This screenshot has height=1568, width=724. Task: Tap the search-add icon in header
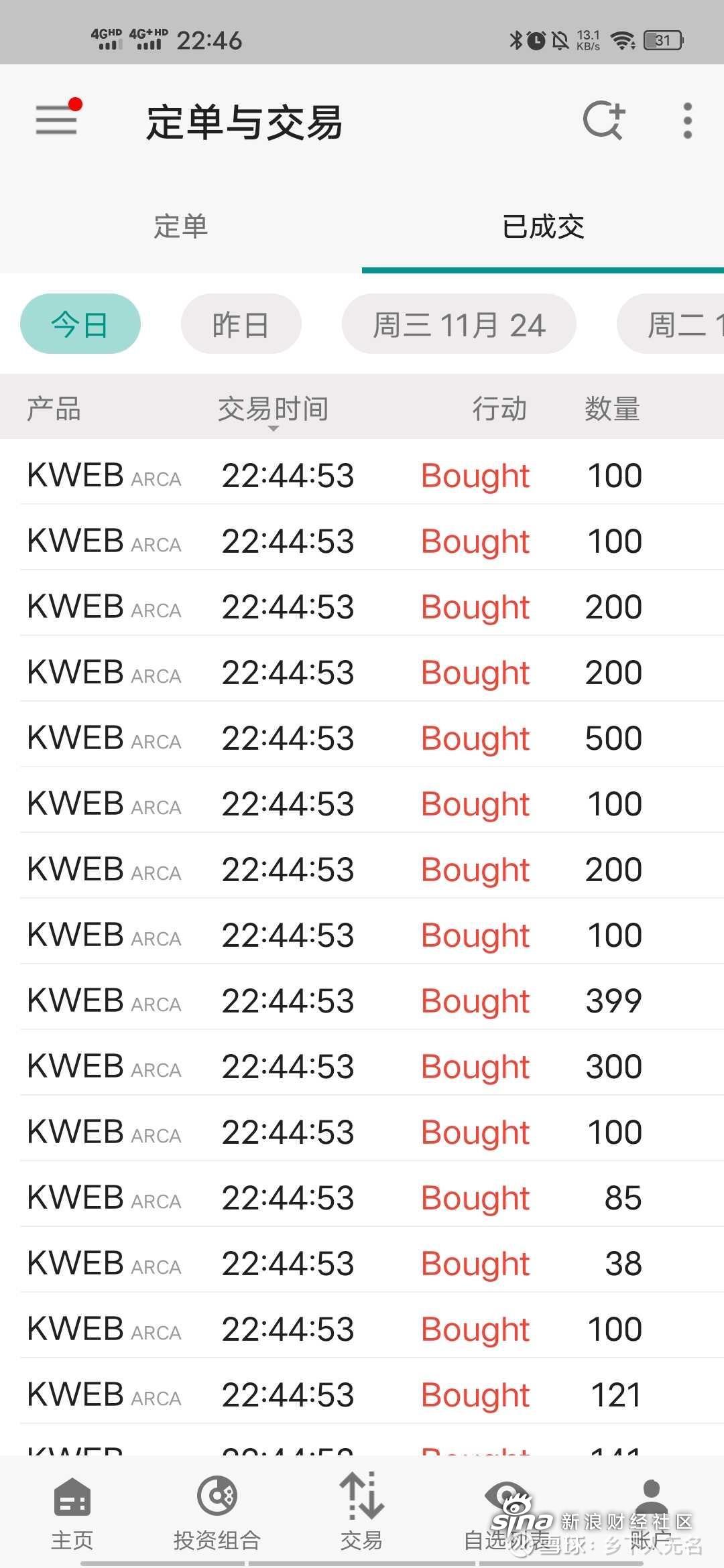tap(603, 121)
